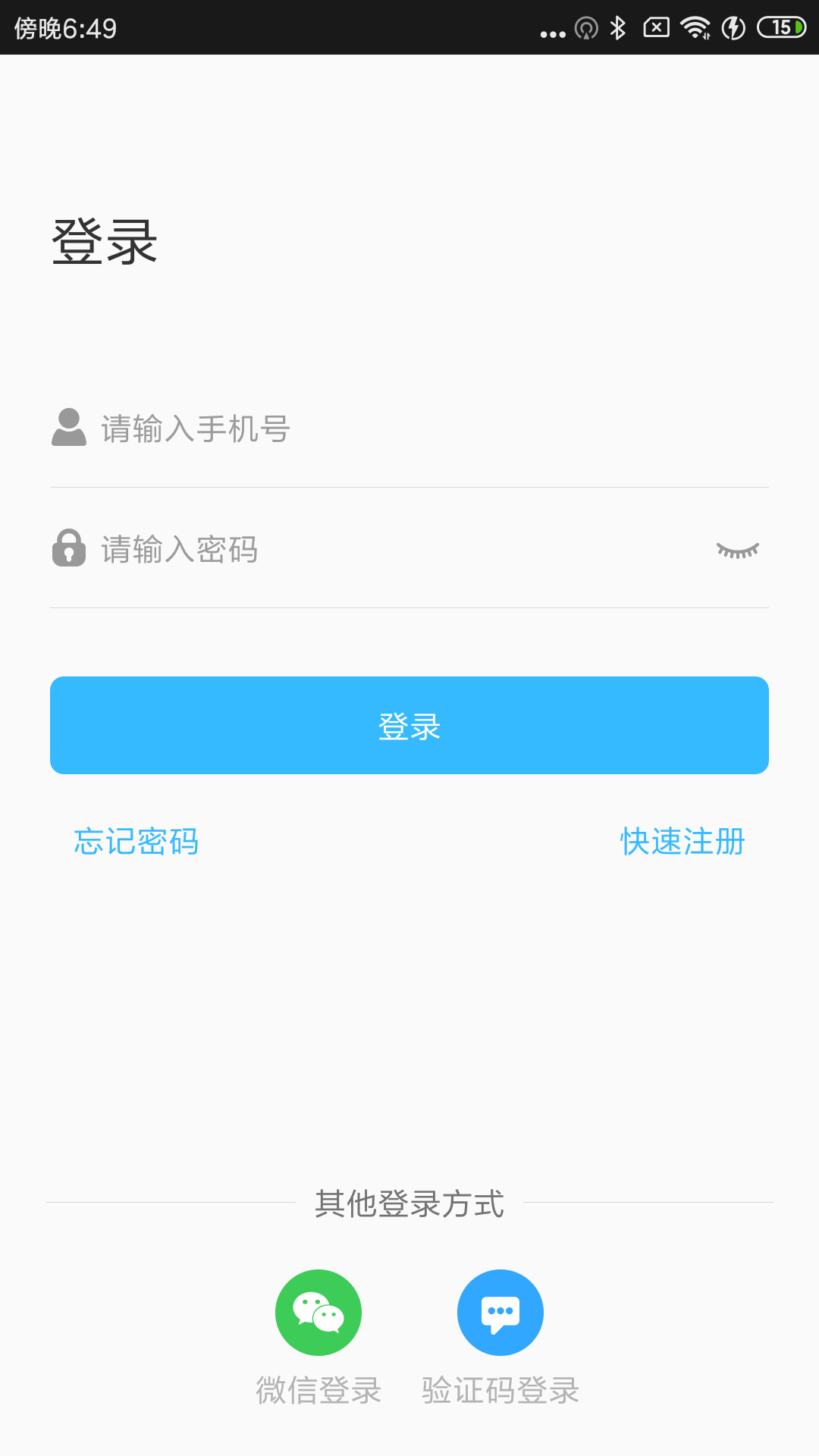The width and height of the screenshot is (819, 1456).
Task: Select 快速注册 quick registration link
Action: click(681, 841)
